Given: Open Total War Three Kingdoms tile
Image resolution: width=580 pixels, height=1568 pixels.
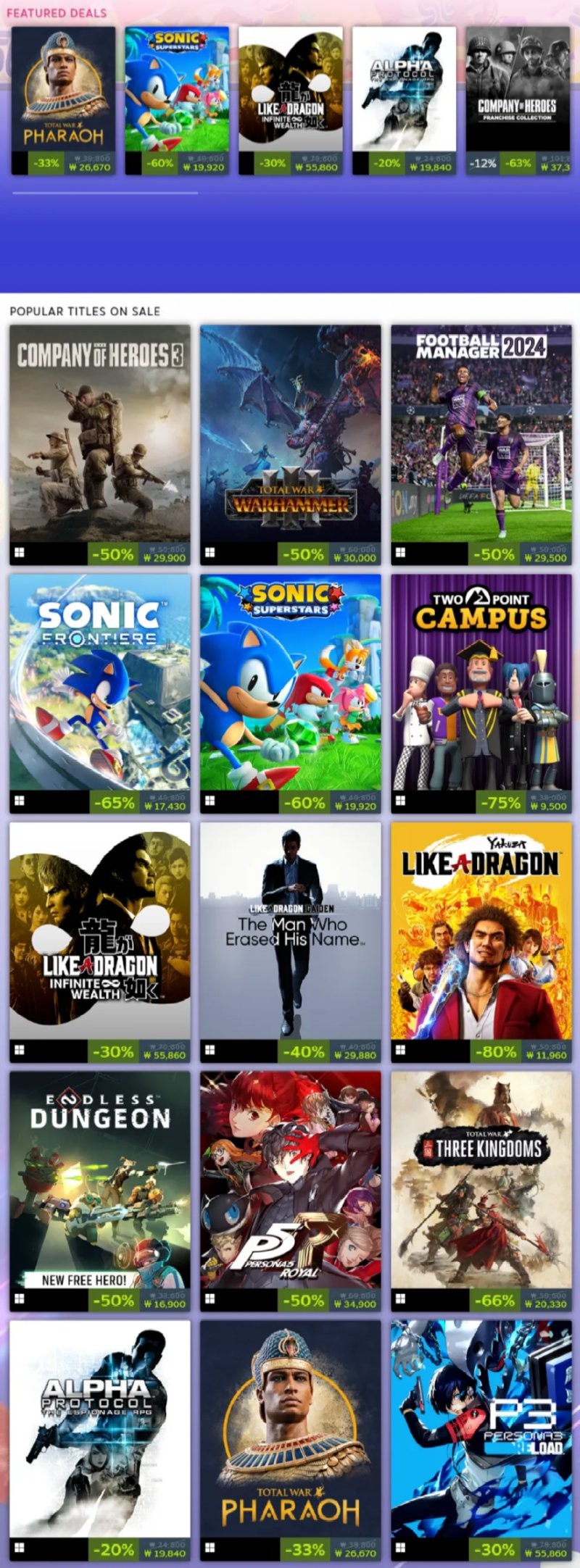Looking at the screenshot, I should tap(481, 1181).
